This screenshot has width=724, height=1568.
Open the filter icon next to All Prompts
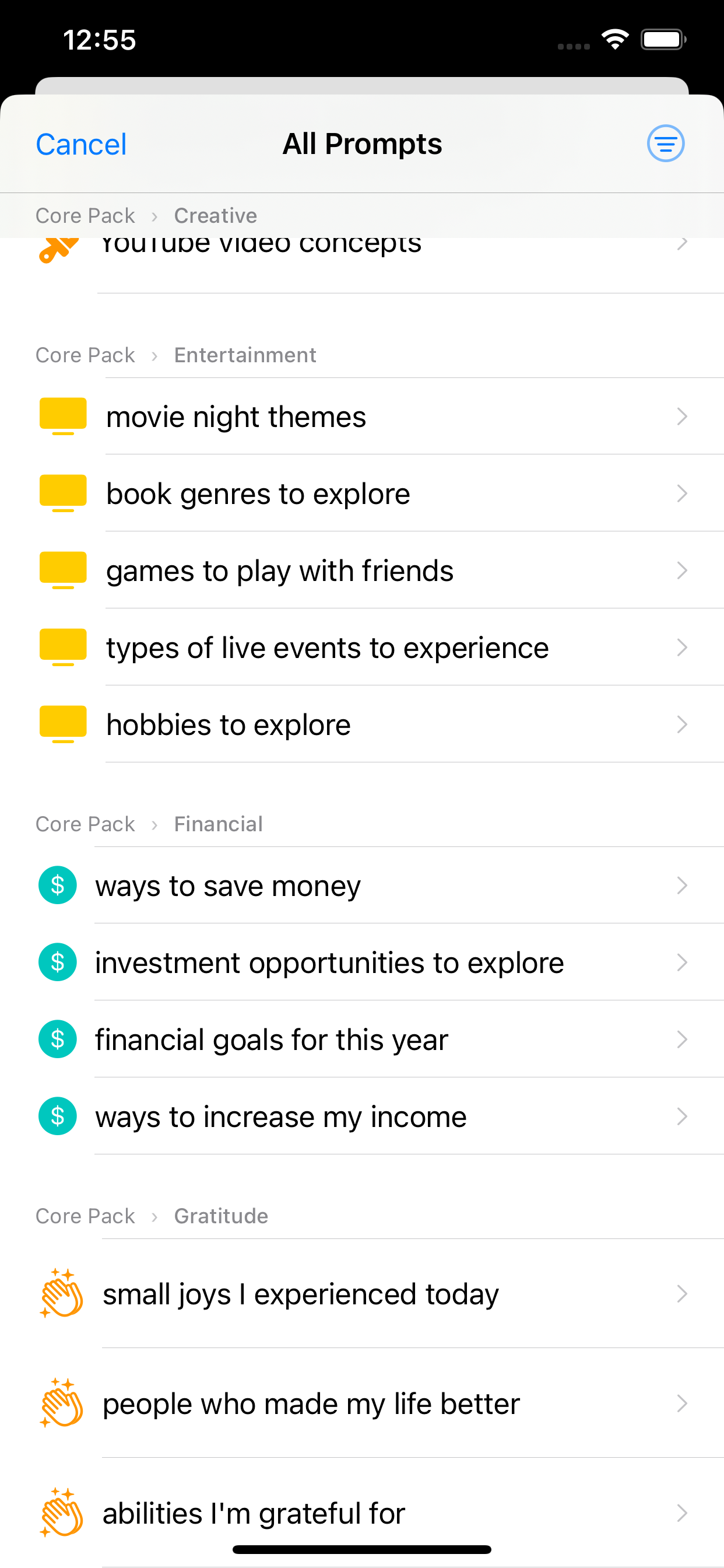665,143
